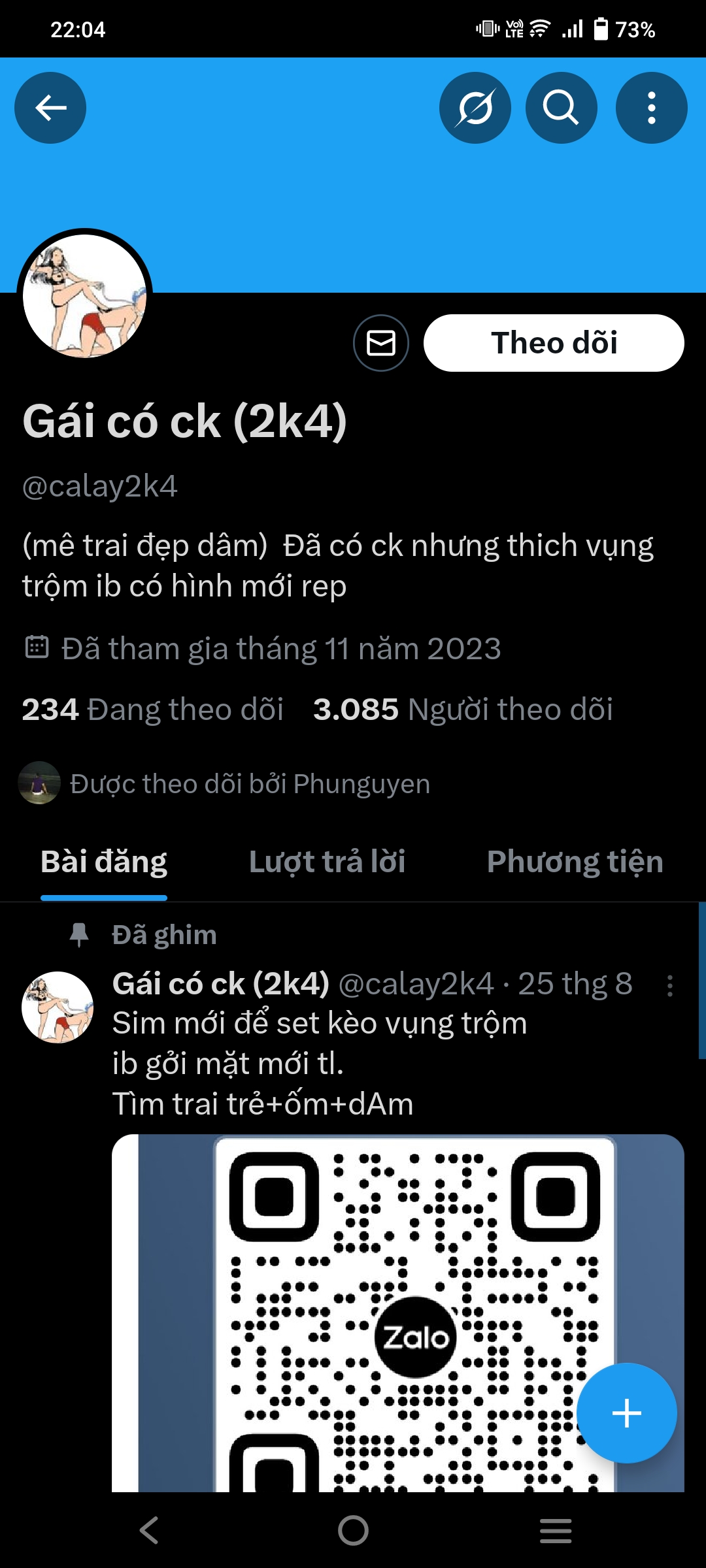Tap the crossed-circle icon in header
The image size is (706, 1568).
475,108
